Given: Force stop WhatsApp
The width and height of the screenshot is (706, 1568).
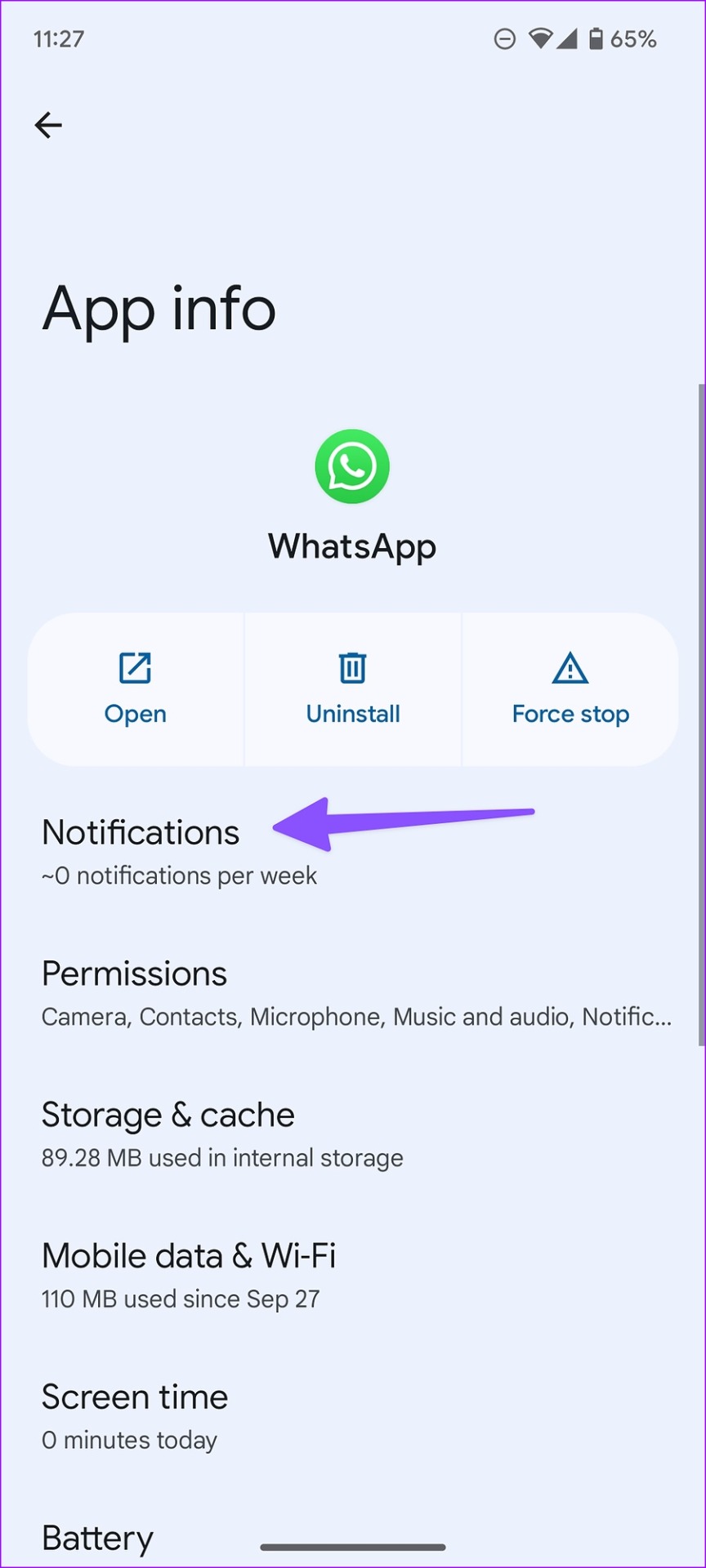Looking at the screenshot, I should [570, 689].
